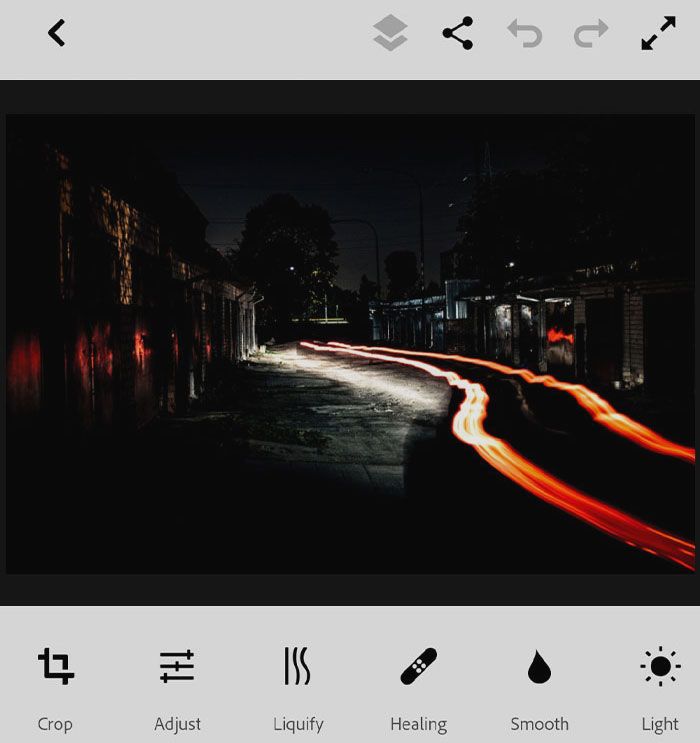
Task: Undo the last edit
Action: point(524,34)
